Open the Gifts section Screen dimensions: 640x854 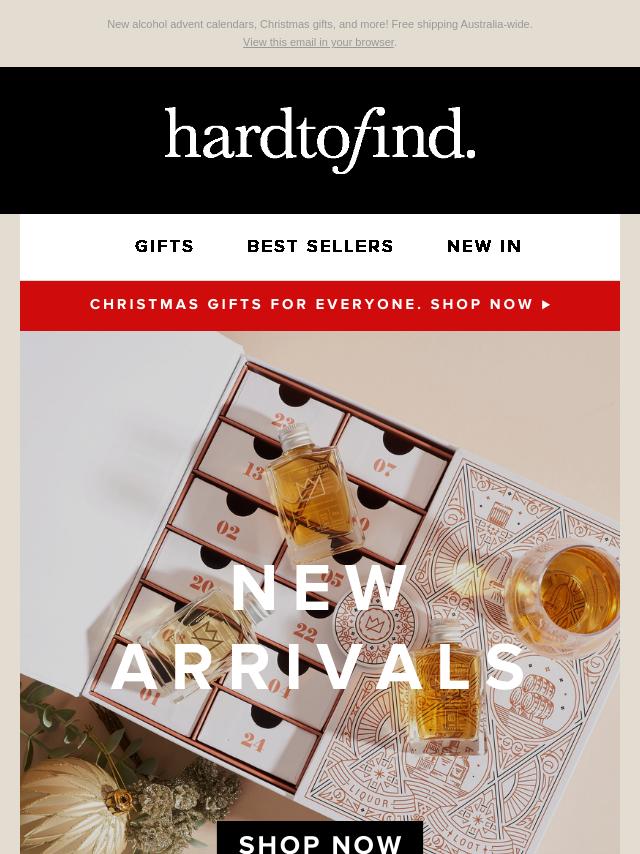(x=165, y=246)
